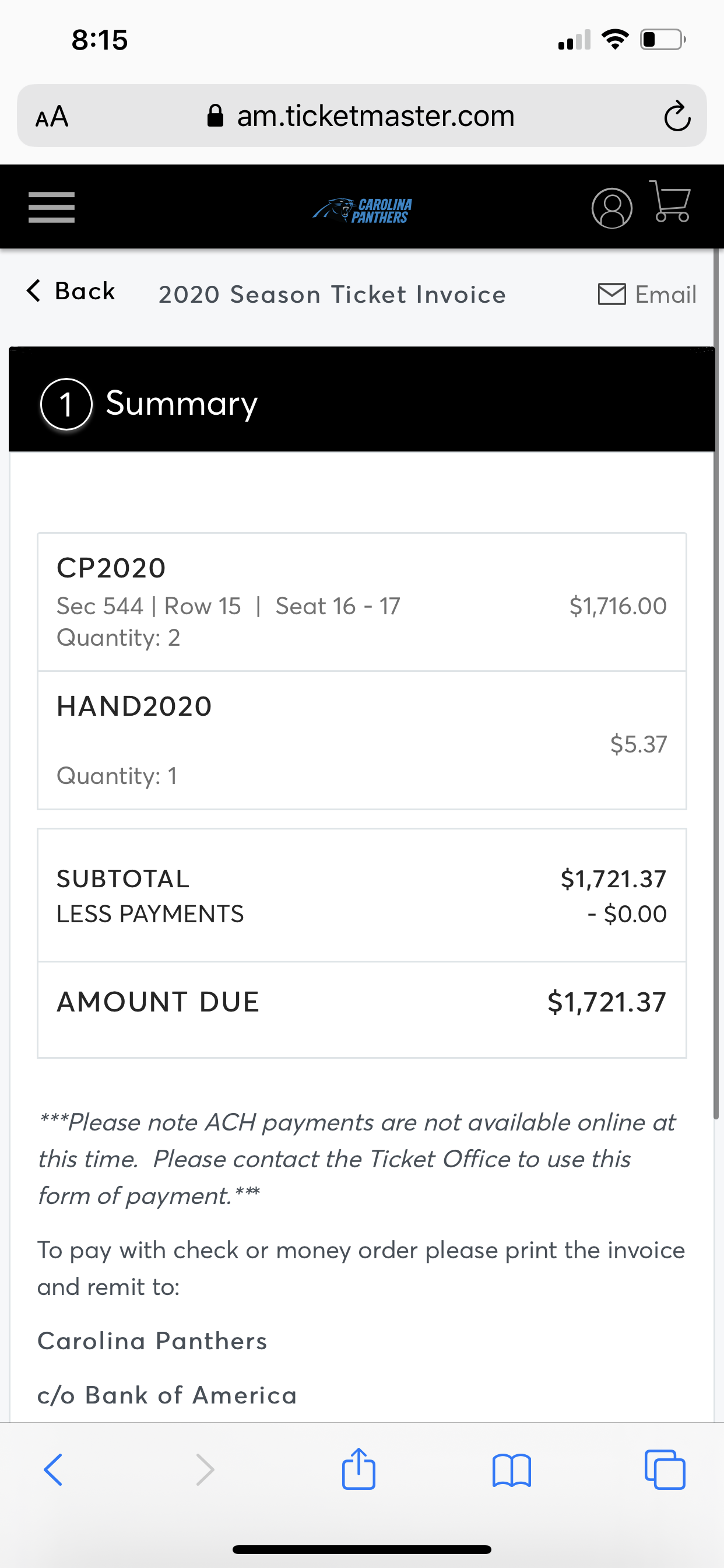
Task: Open the account profile icon
Action: (611, 208)
